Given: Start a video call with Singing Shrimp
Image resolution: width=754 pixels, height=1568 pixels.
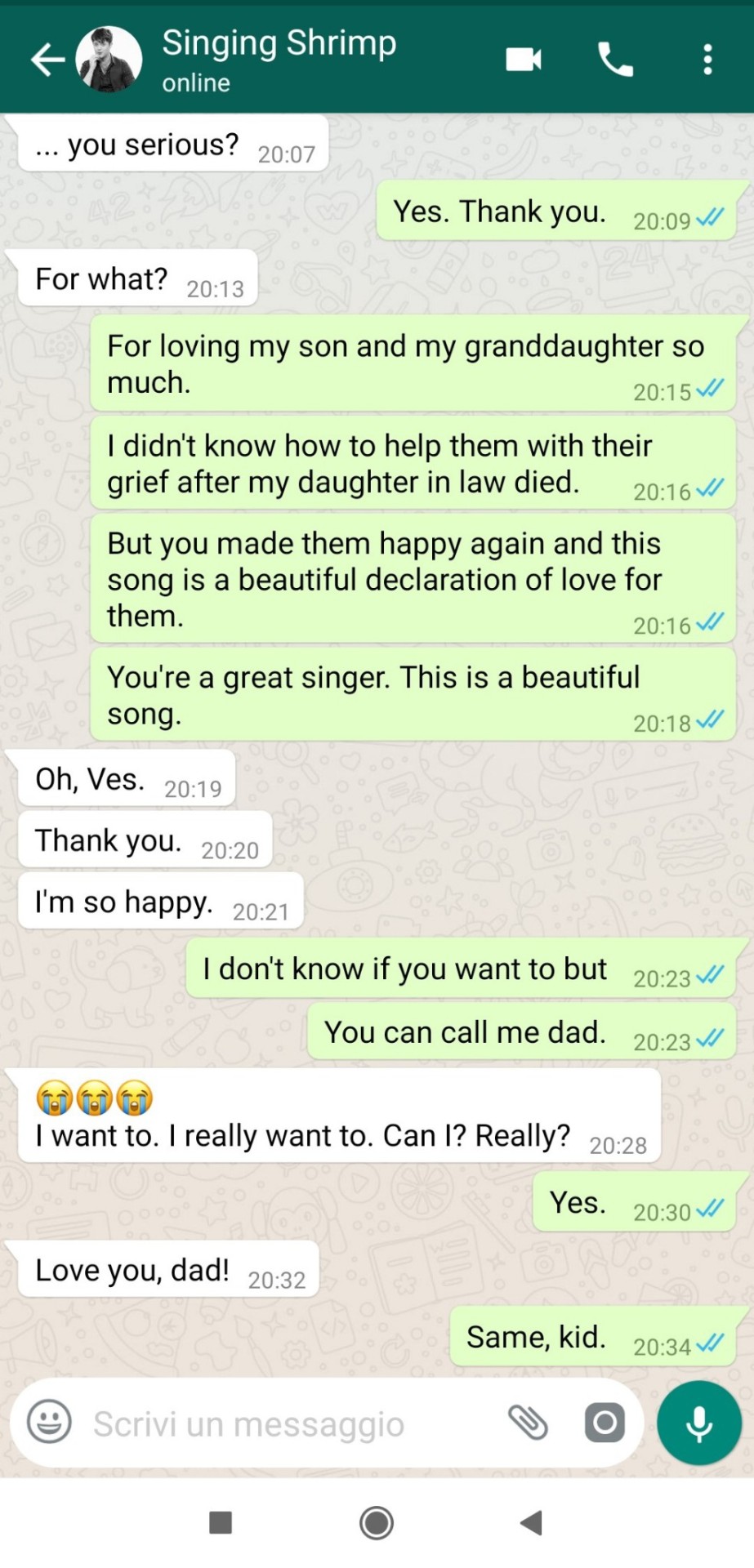Looking at the screenshot, I should [x=524, y=60].
